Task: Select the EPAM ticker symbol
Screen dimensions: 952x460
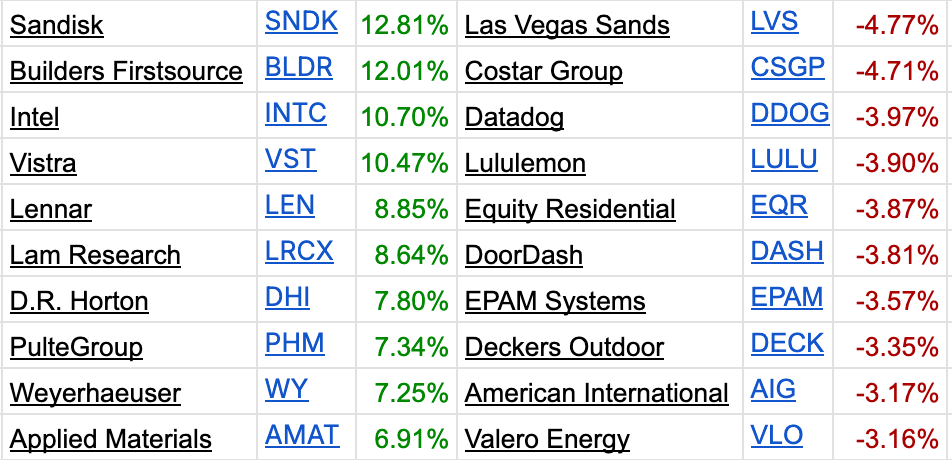Action: [786, 298]
